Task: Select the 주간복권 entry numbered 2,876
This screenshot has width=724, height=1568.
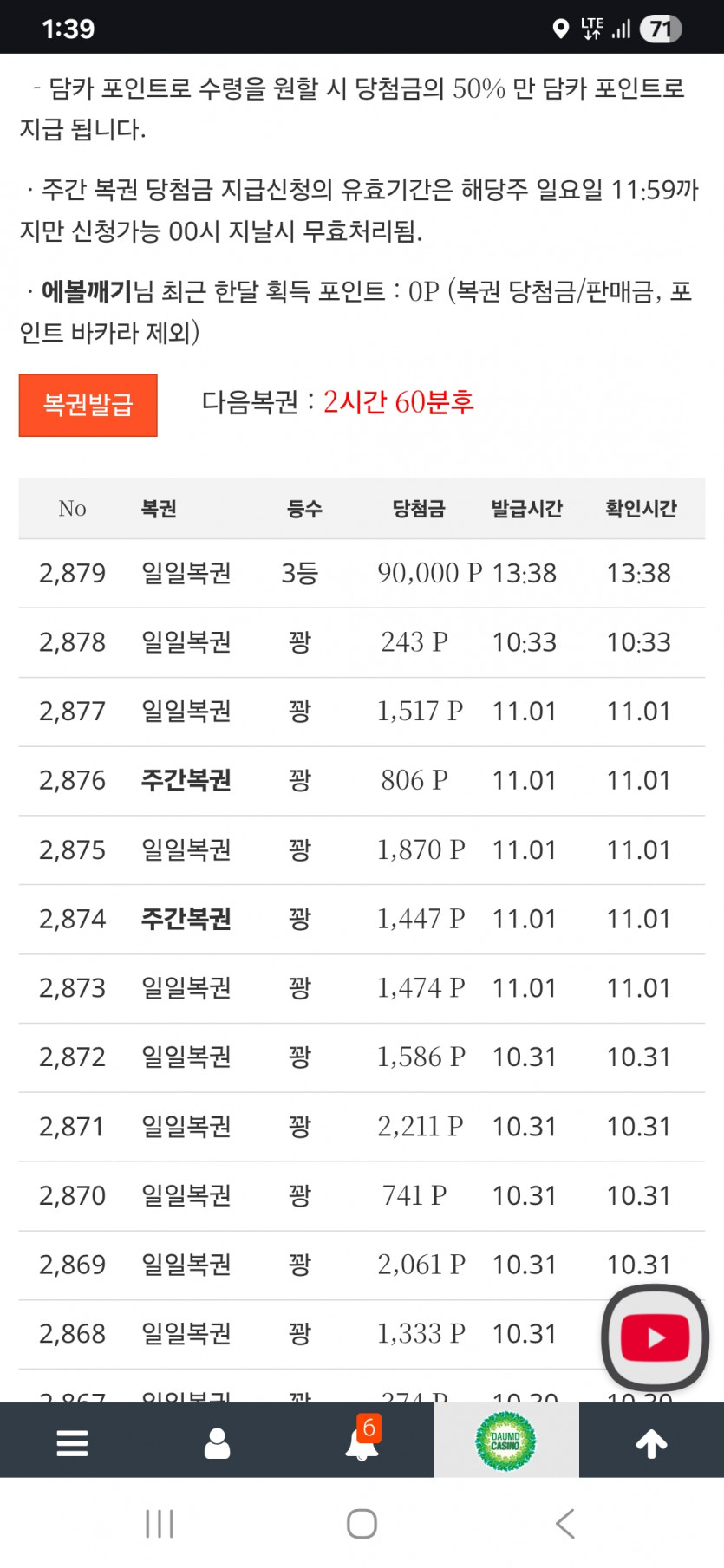Action: coord(362,779)
